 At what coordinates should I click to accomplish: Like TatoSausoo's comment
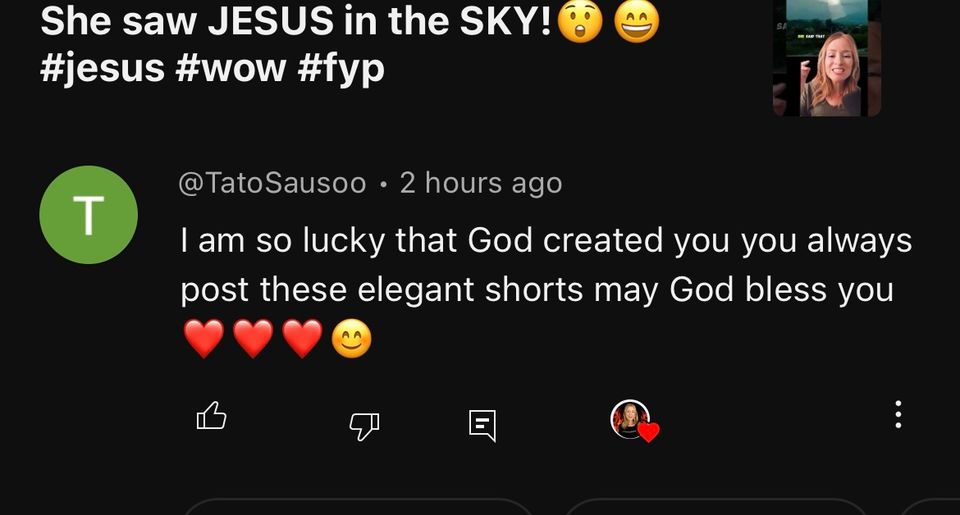coord(211,416)
